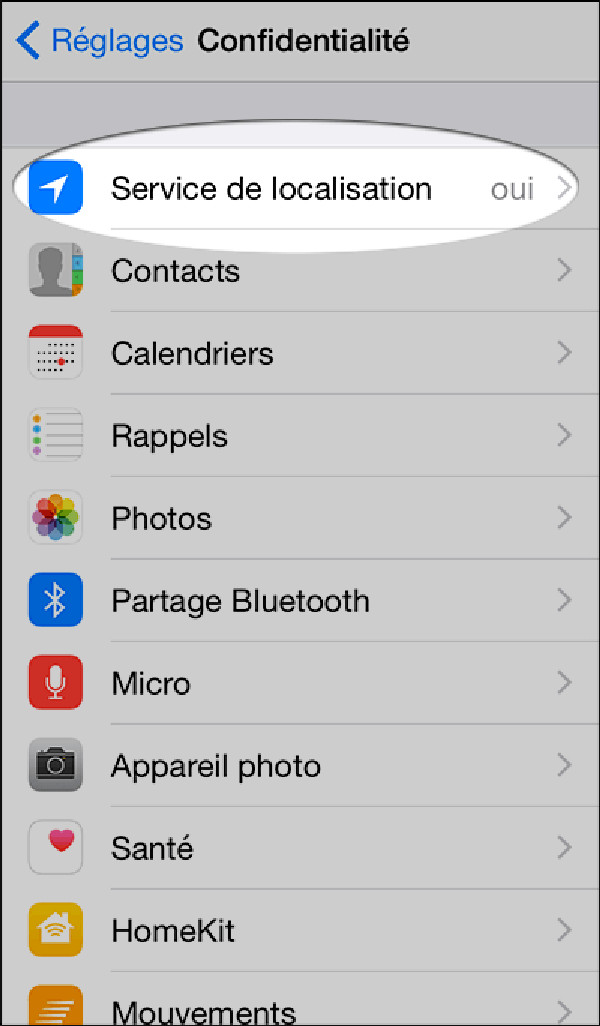
Task: Open Service de localisation settings
Action: [x=300, y=189]
